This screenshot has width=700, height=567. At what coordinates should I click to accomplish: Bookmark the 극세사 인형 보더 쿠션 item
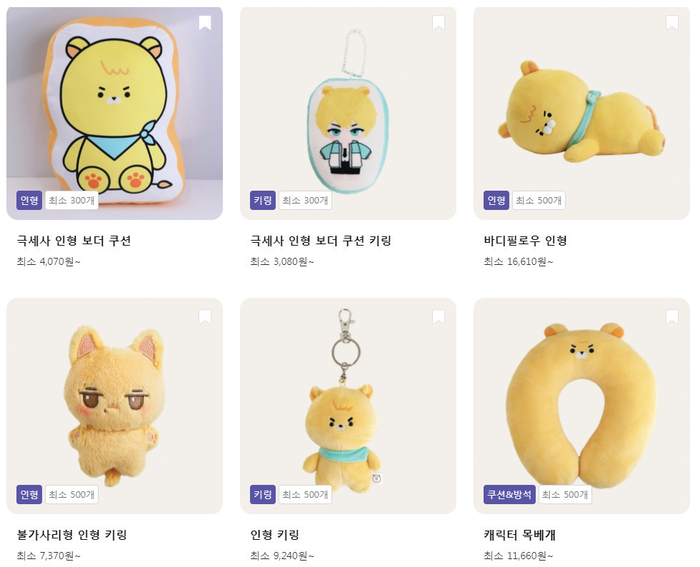point(205,23)
